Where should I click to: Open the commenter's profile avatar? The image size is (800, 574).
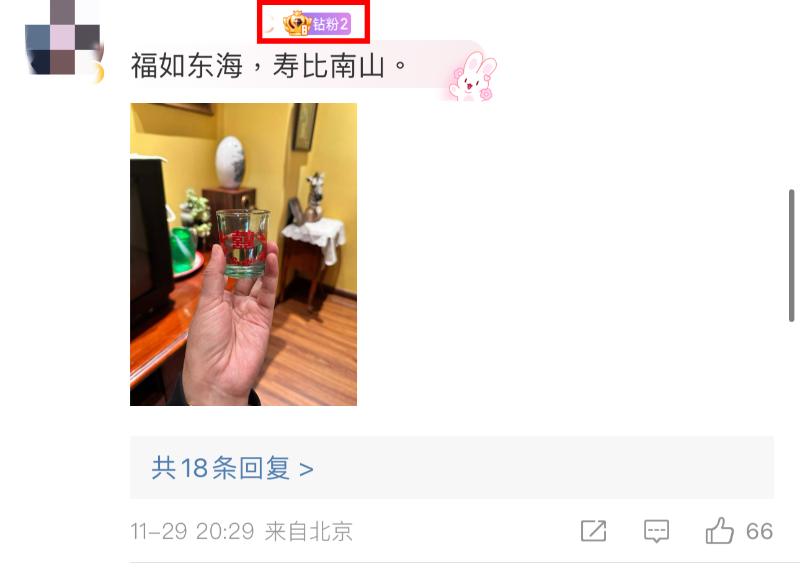coord(62,38)
